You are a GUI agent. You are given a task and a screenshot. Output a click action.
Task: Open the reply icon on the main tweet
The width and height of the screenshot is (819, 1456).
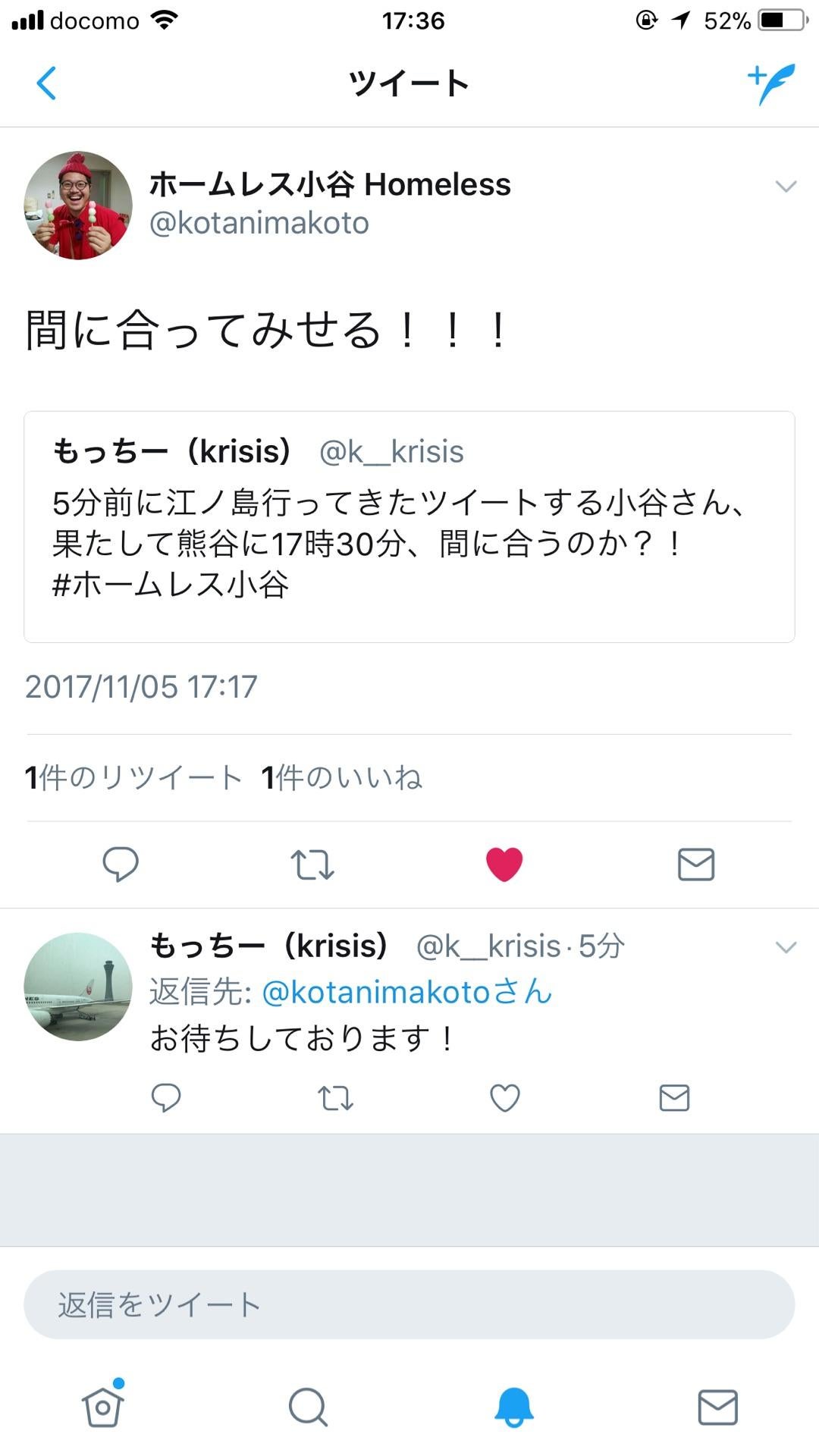tap(121, 864)
